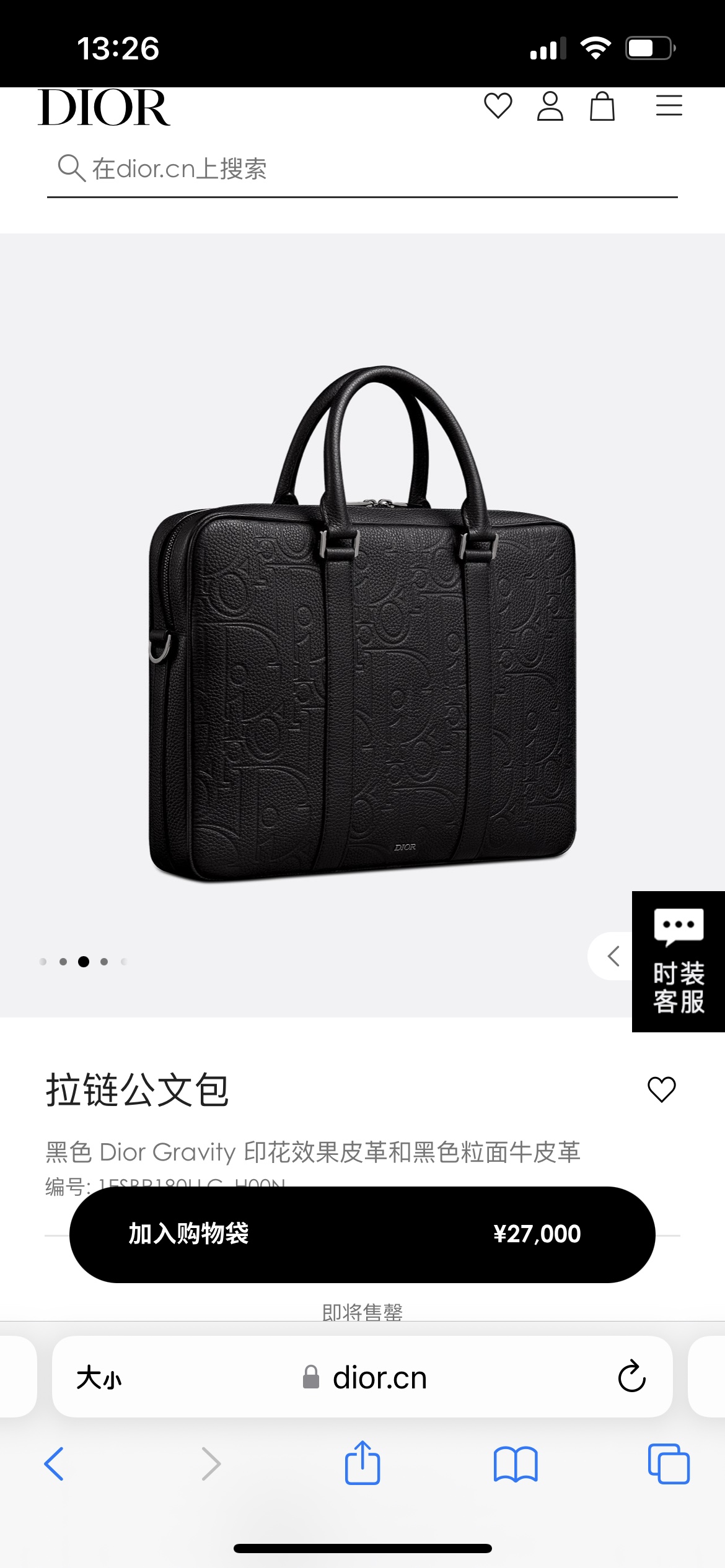Screen dimensions: 725x1568
Task: Open the 时装客服 chat button
Action: pos(679,961)
